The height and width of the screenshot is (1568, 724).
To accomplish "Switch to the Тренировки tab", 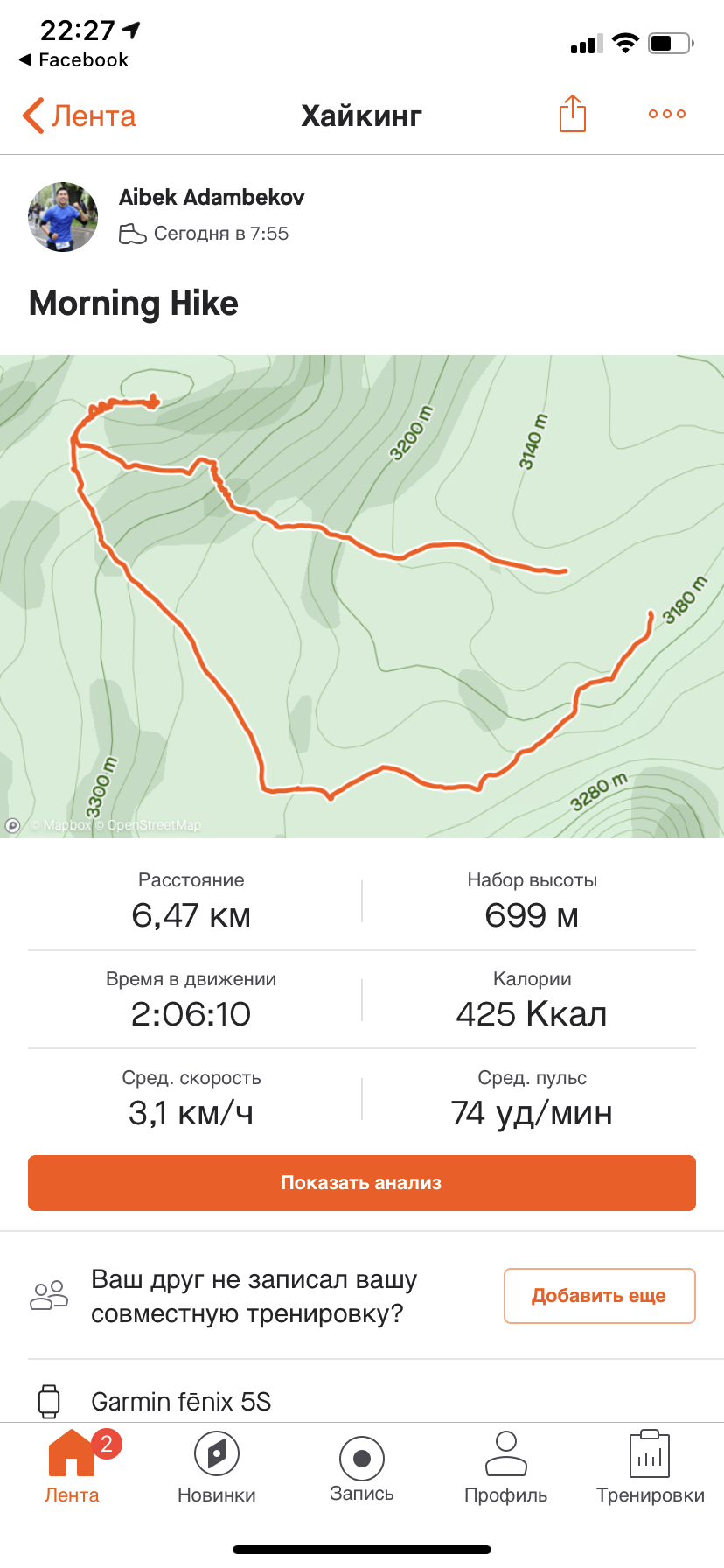I will tap(651, 1468).
